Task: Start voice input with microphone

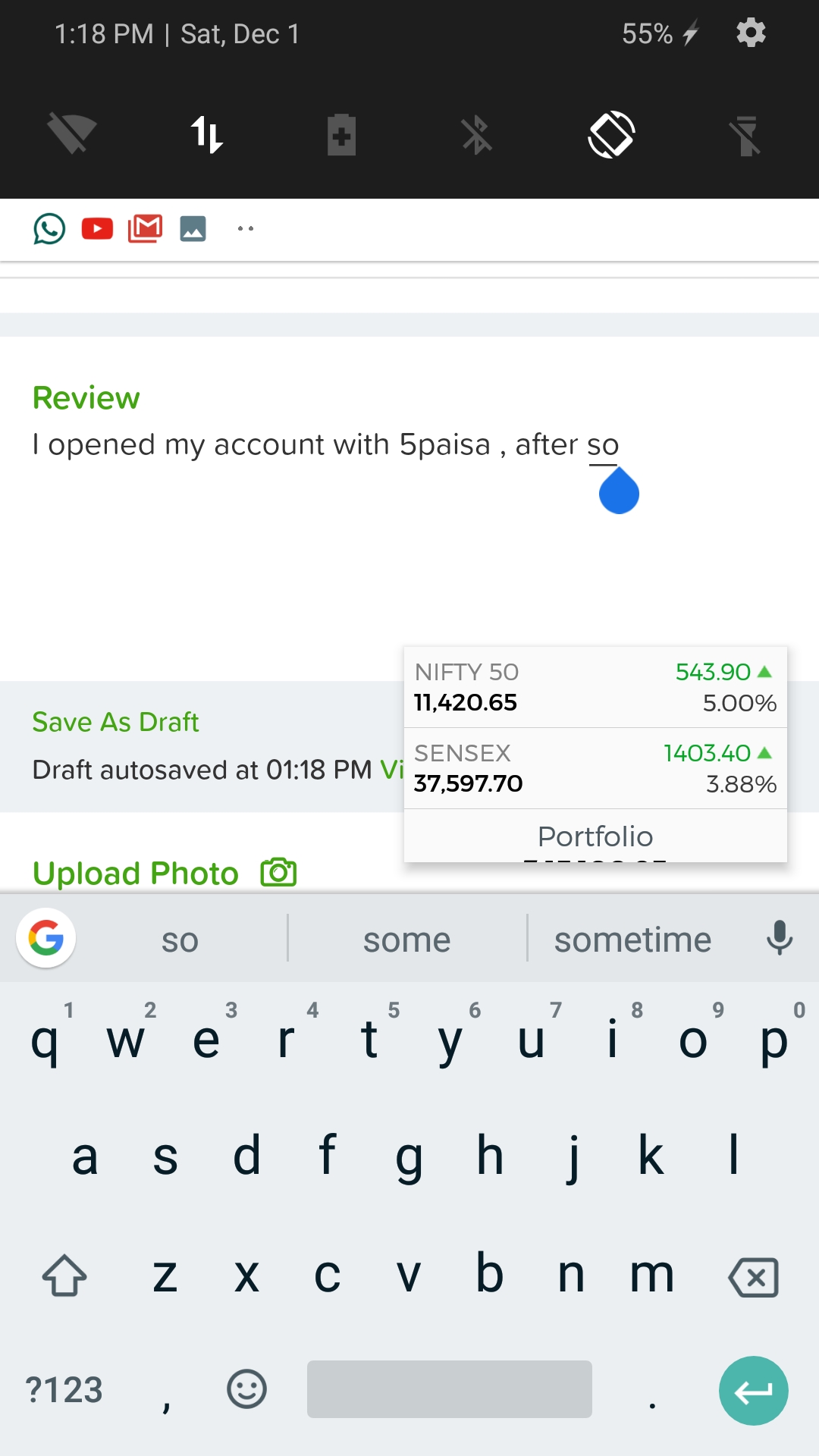Action: (x=779, y=938)
